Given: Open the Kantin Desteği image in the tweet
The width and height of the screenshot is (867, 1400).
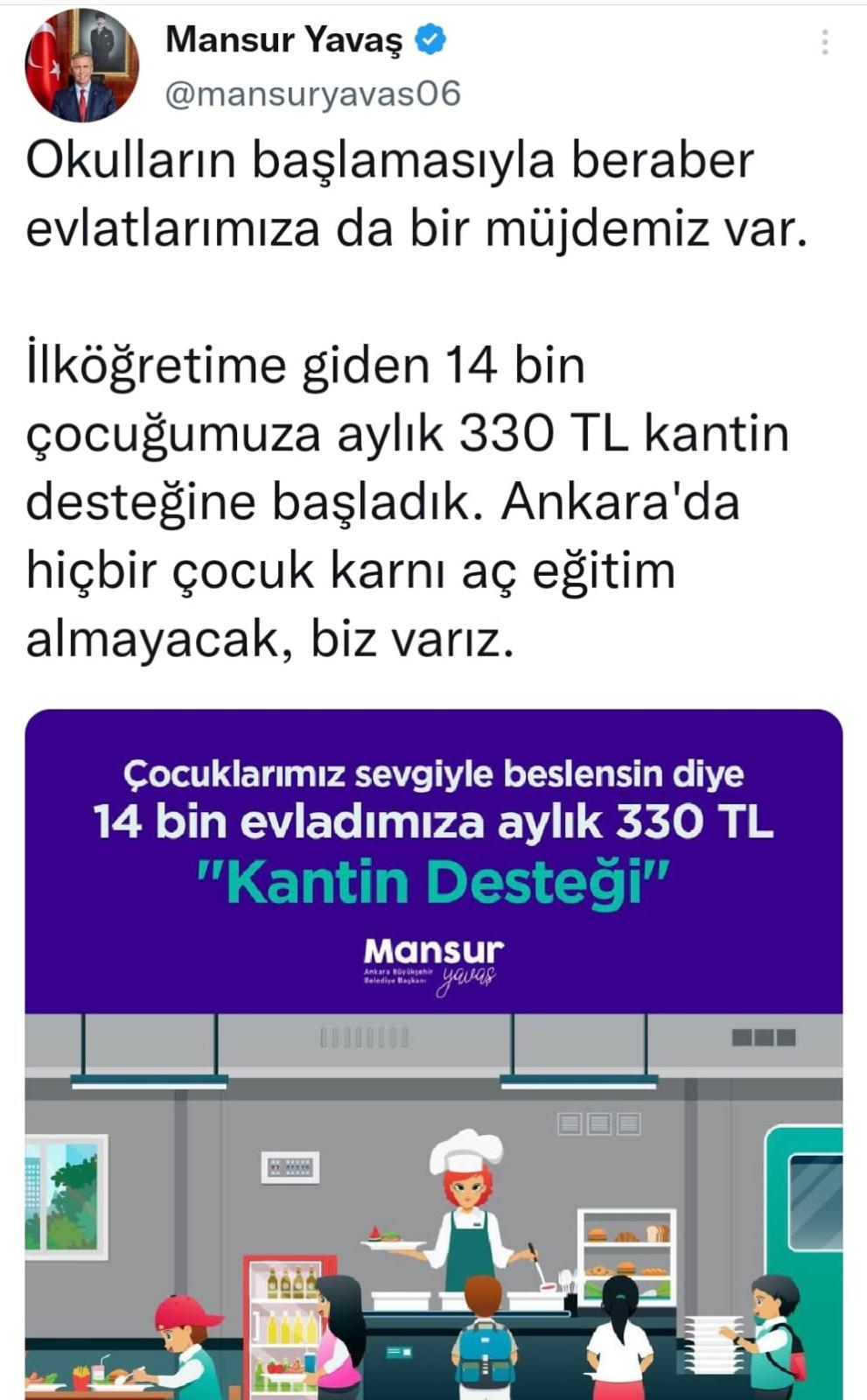Looking at the screenshot, I should point(434,1050).
